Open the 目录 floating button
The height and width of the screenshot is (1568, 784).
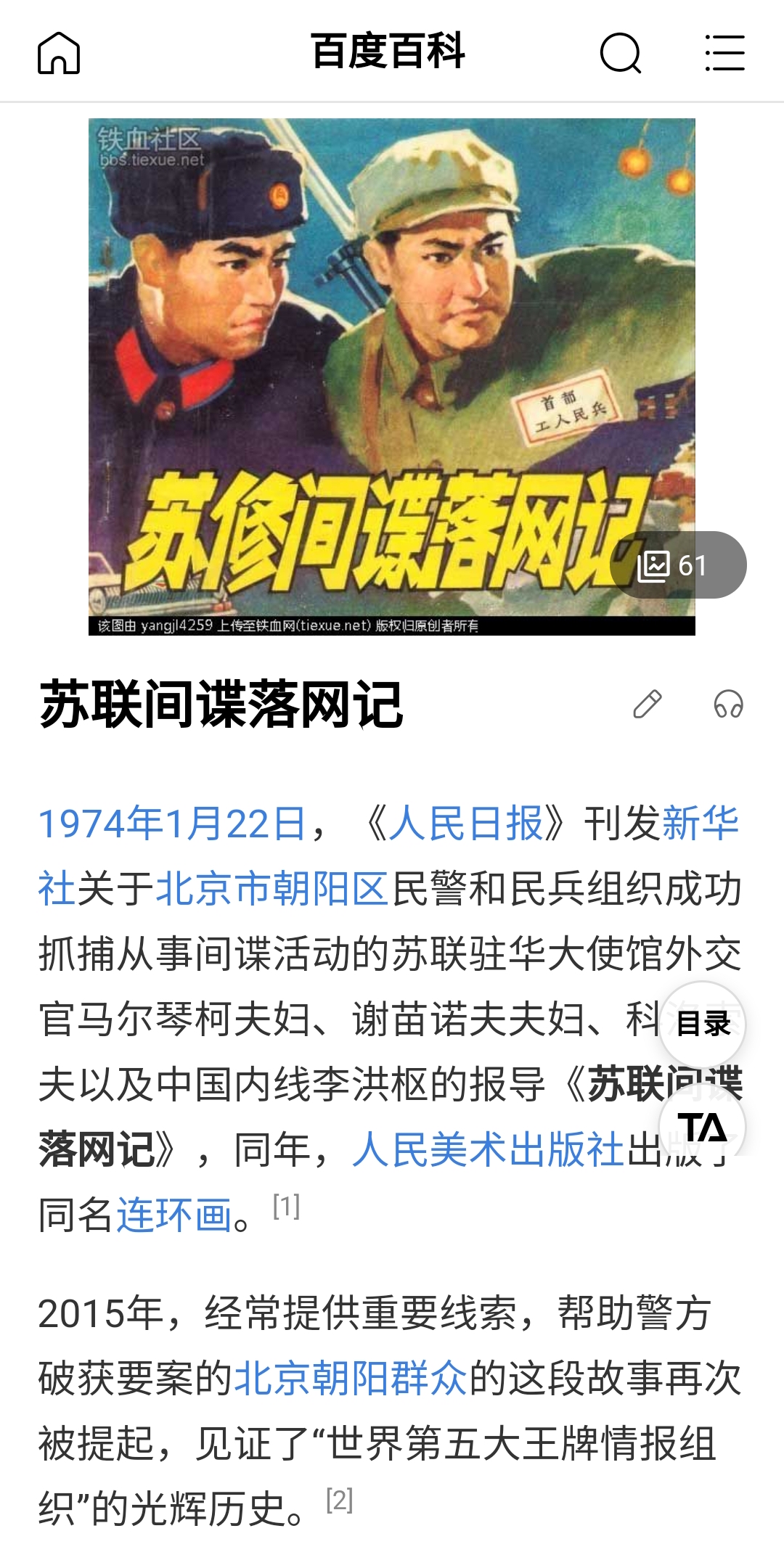703,1024
